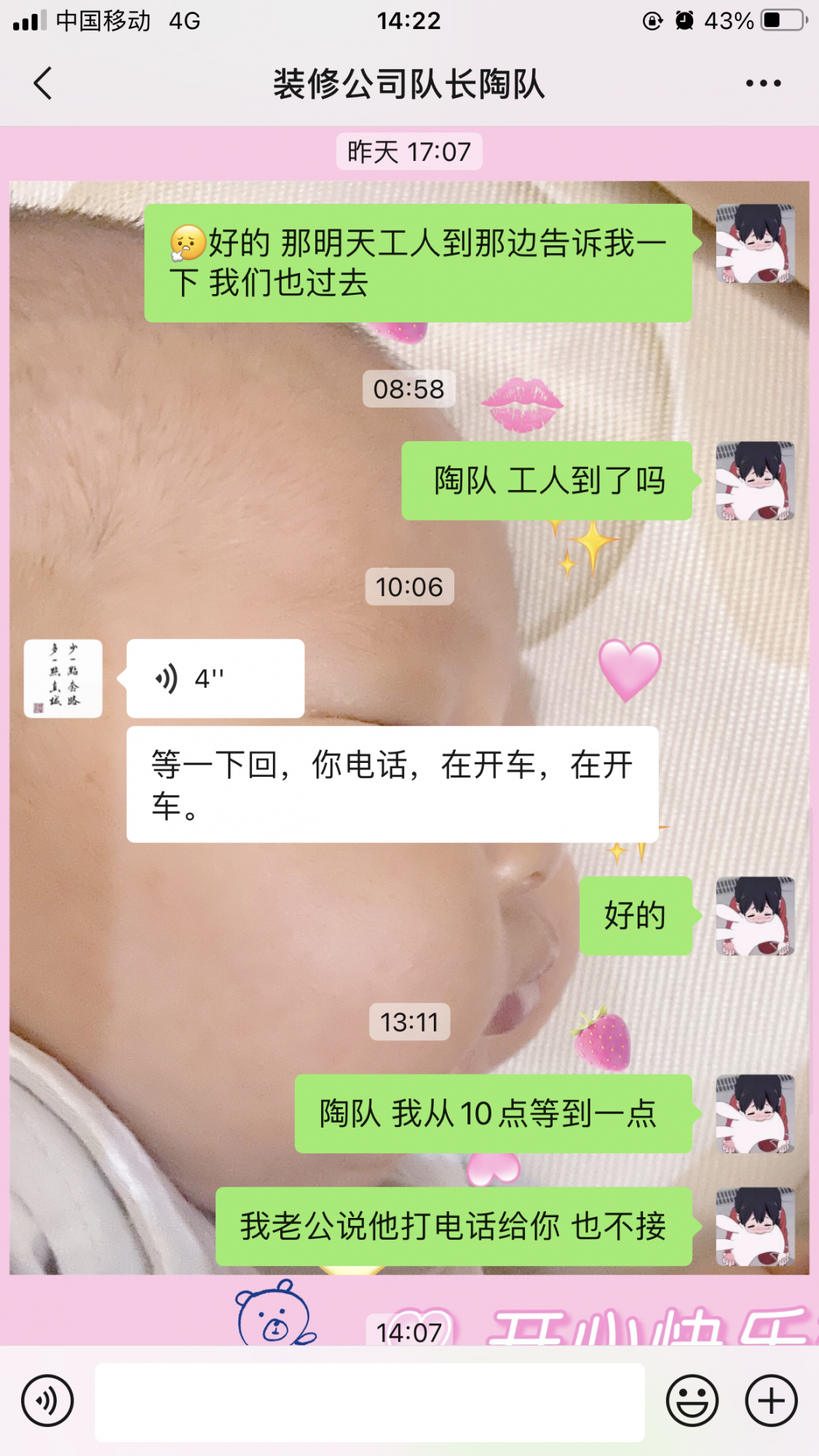819x1456 pixels.
Task: Switch to voice input mode
Action: click(47, 1401)
